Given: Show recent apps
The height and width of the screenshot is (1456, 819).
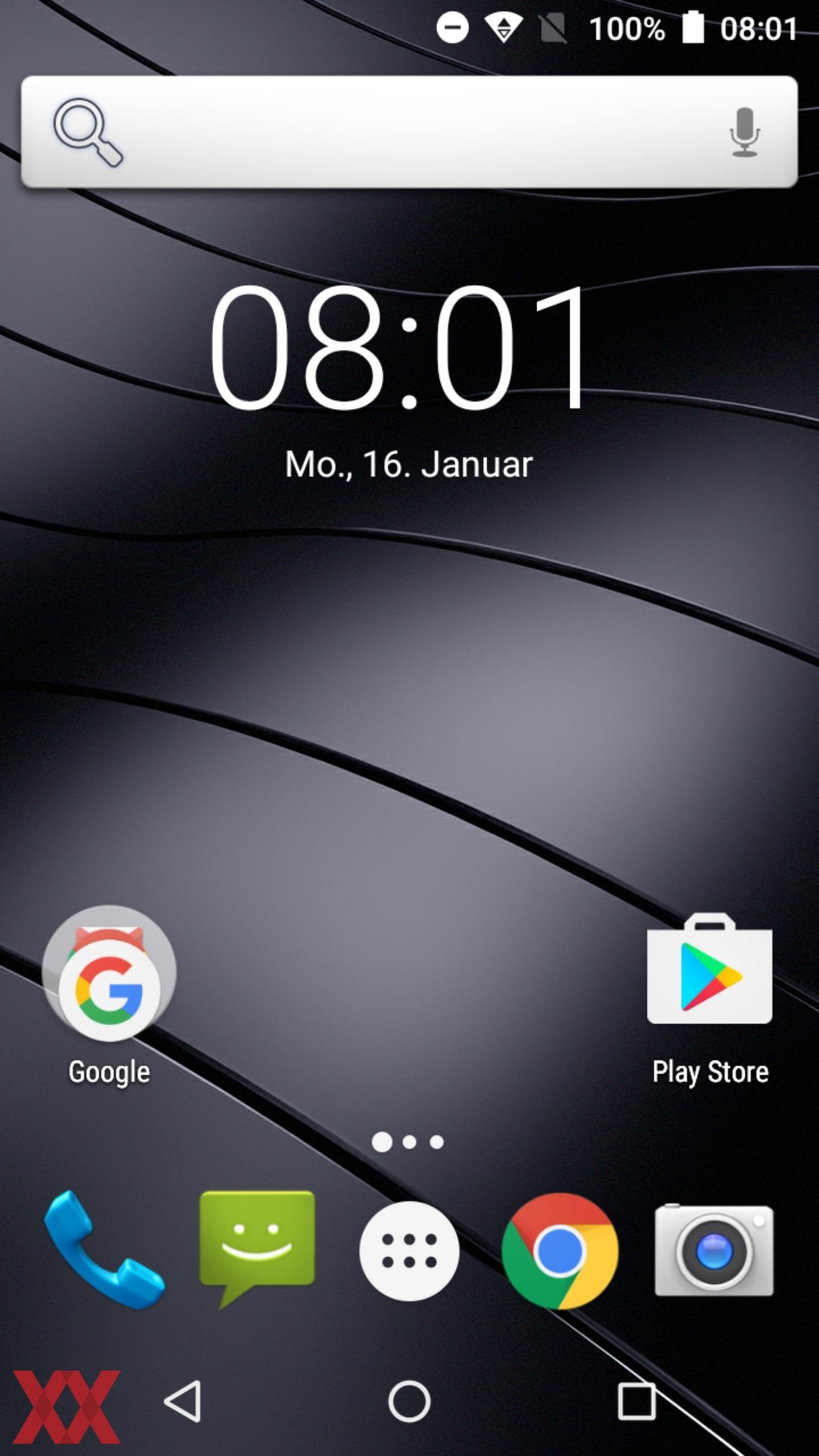Looking at the screenshot, I should [636, 1402].
